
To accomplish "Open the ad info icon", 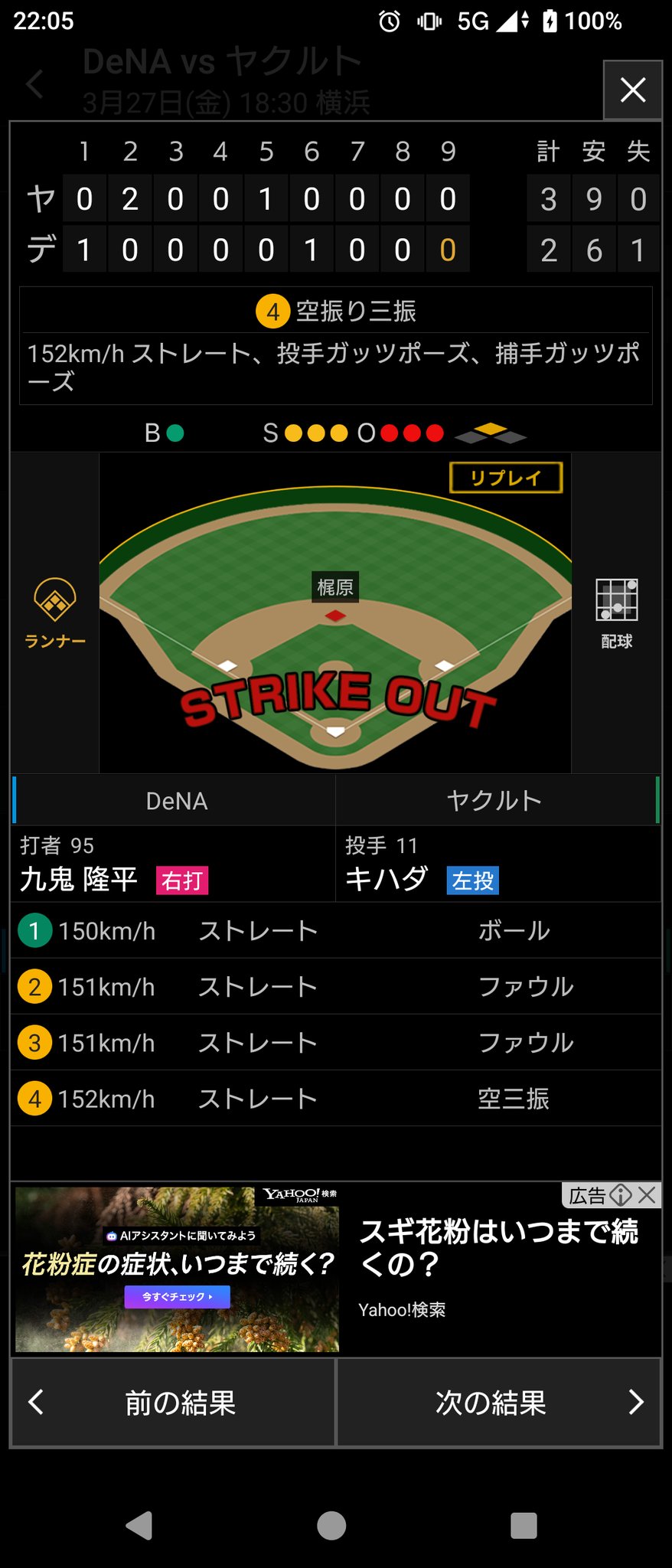I will coord(621,1195).
